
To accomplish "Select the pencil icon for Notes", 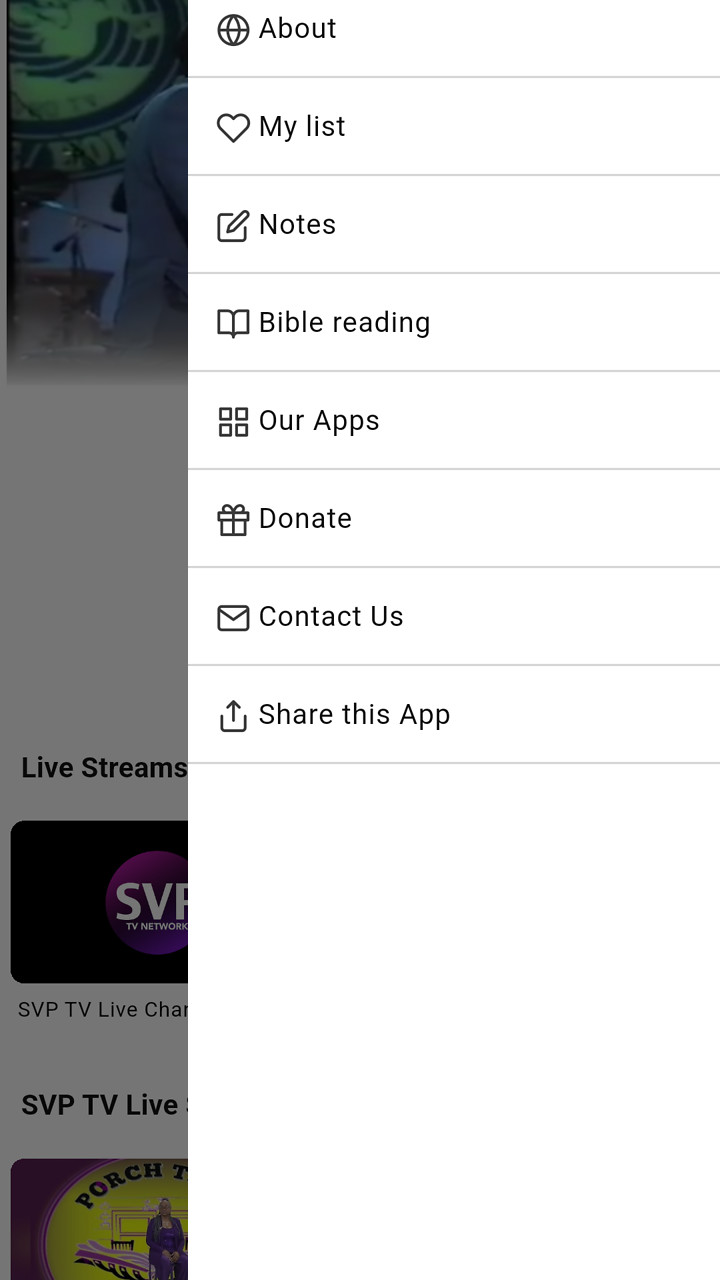I will pyautogui.click(x=233, y=226).
